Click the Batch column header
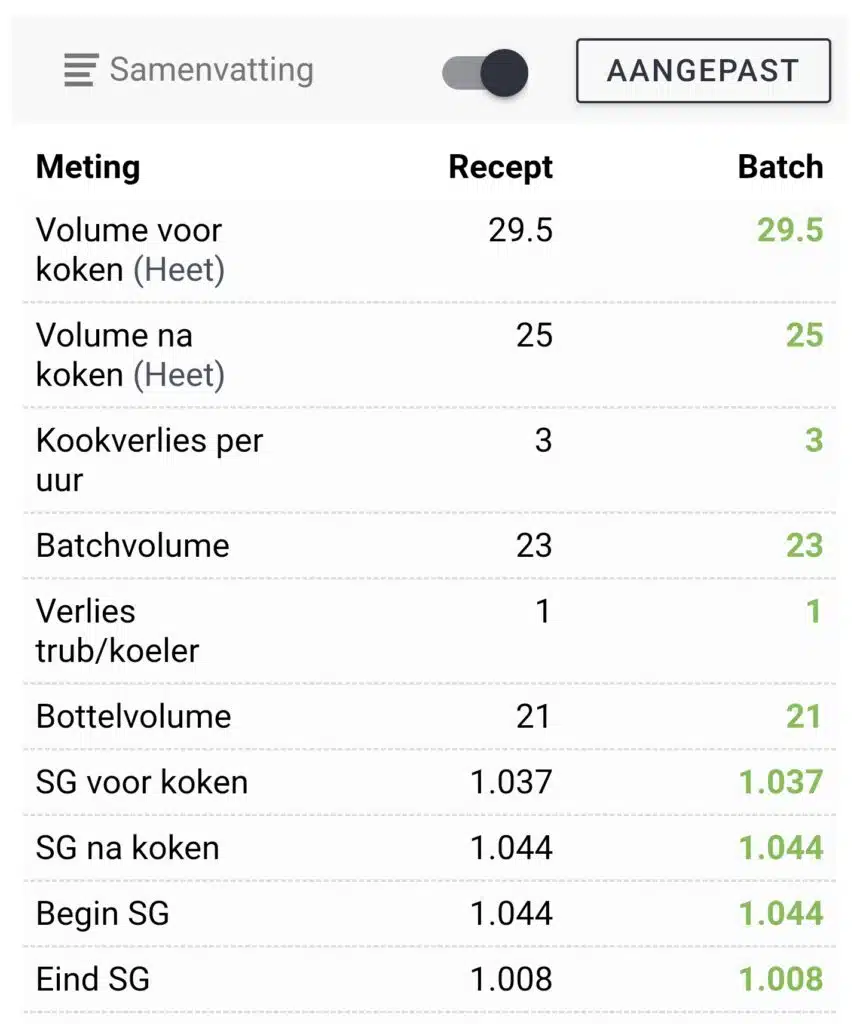This screenshot has height=1024, width=860. 781,166
